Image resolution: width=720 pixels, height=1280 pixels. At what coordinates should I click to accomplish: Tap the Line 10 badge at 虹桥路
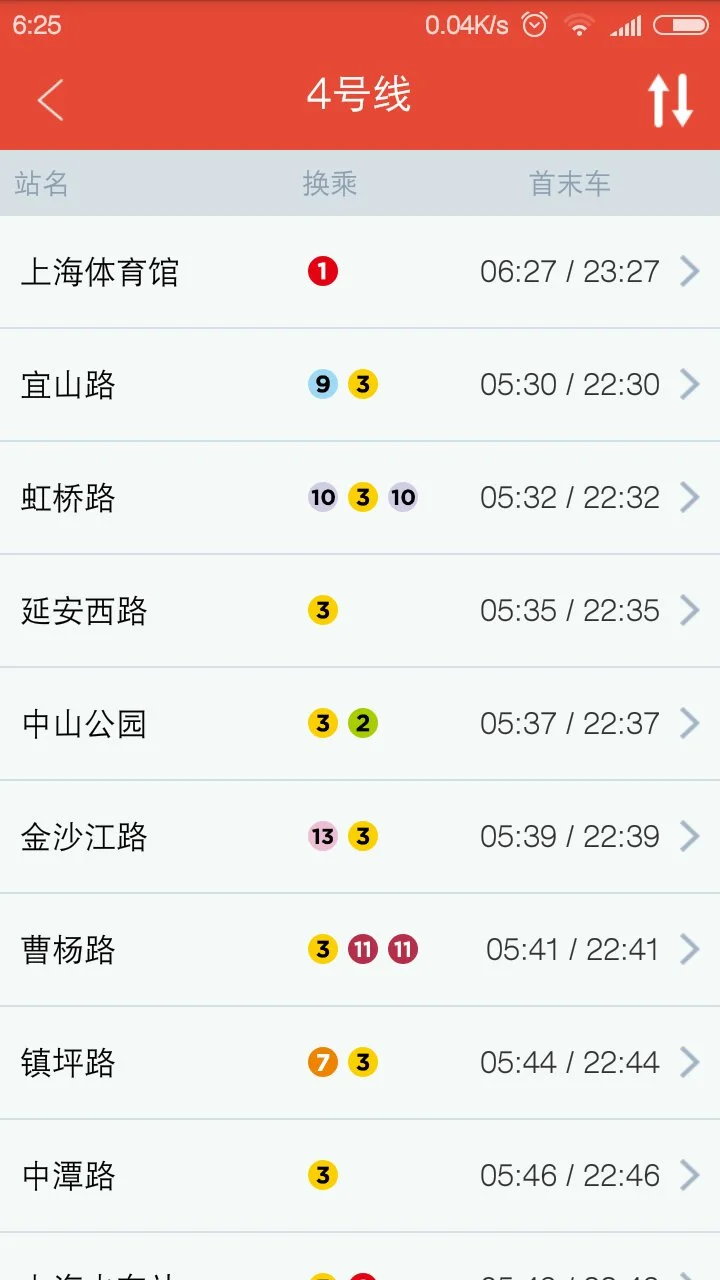(x=322, y=497)
